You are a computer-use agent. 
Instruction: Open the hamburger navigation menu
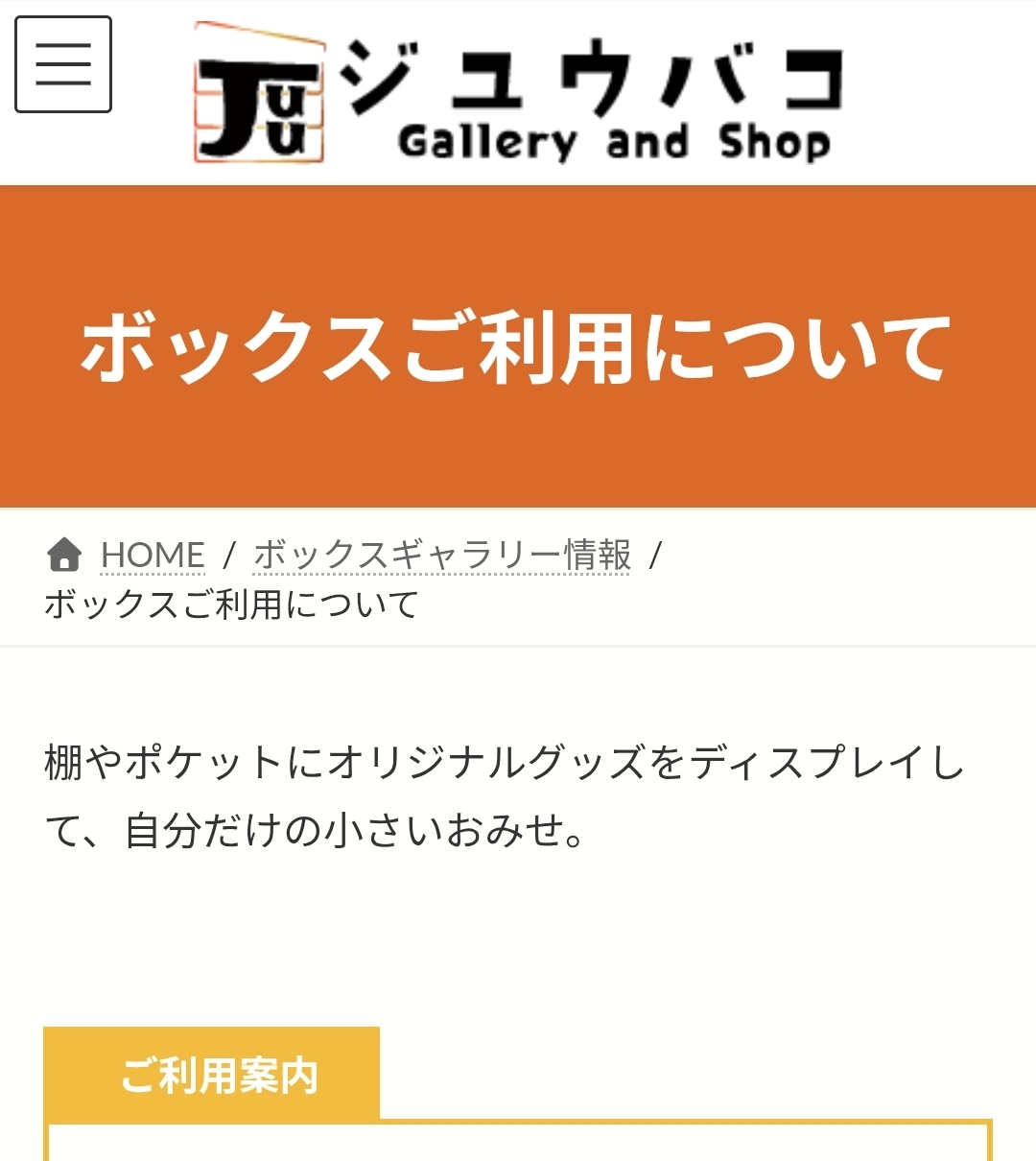click(63, 64)
